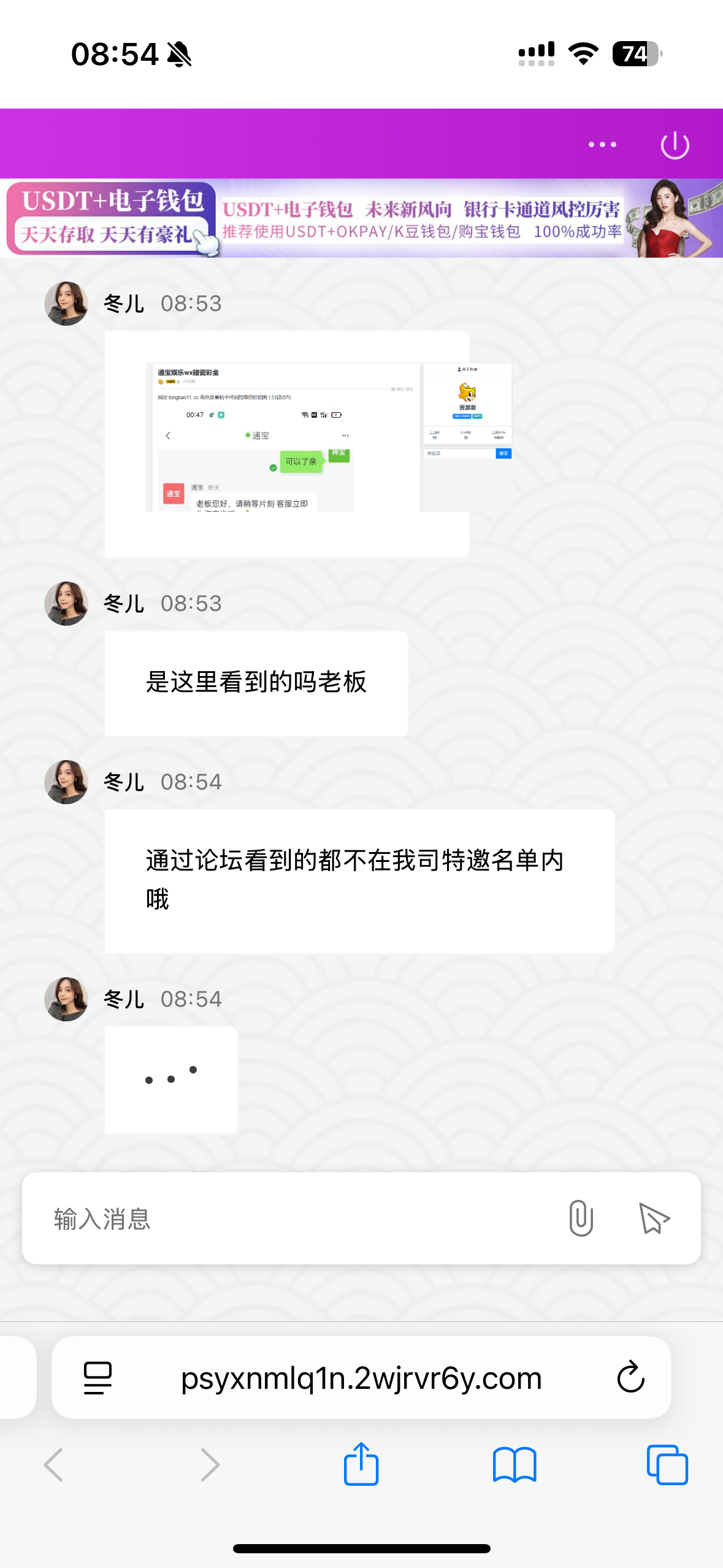The image size is (723, 1568).
Task: Show all open Safari tabs
Action: pos(667,1465)
